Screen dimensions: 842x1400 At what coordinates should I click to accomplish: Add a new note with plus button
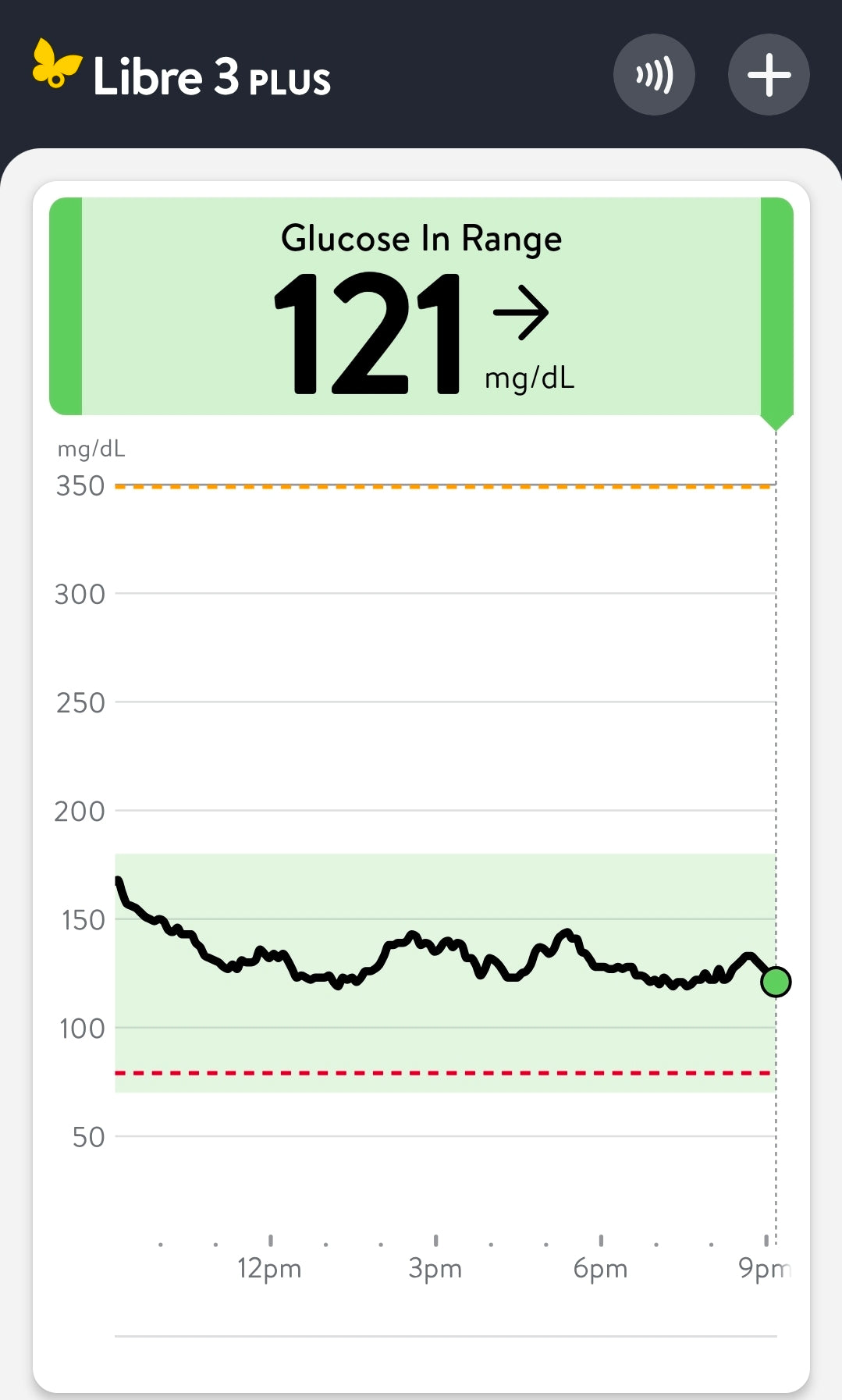[x=769, y=75]
